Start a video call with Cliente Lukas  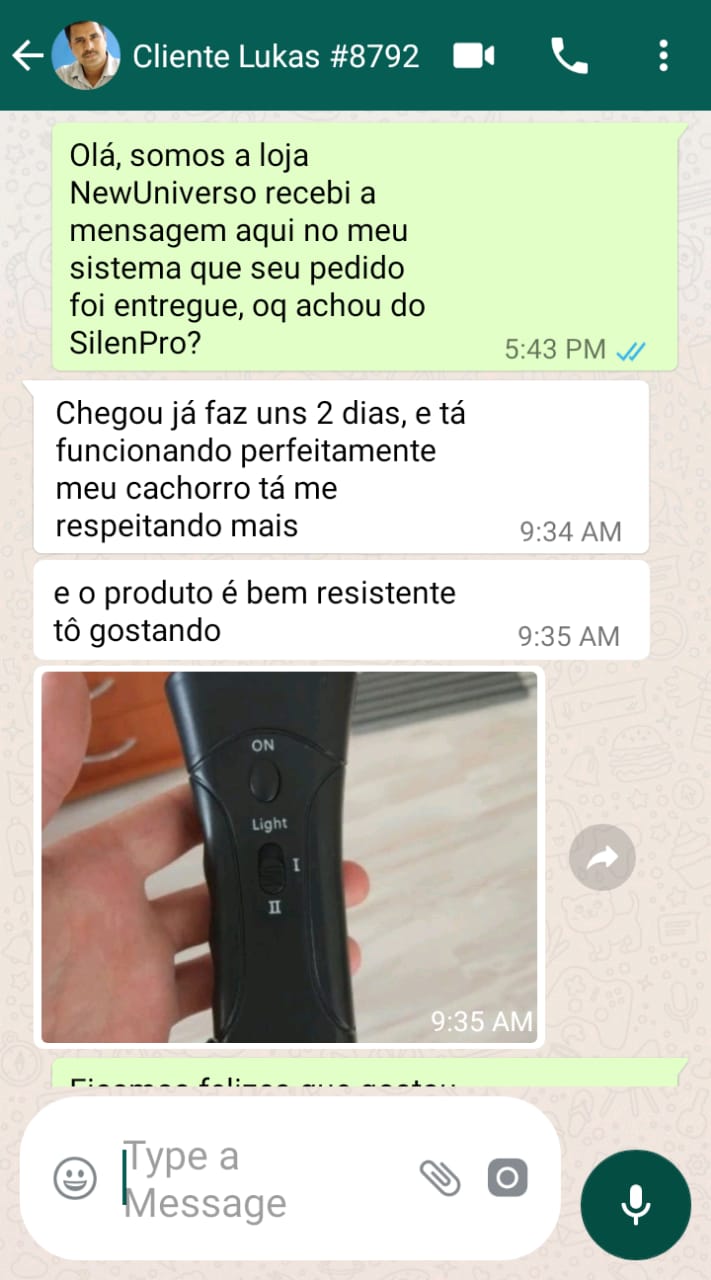pos(474,56)
